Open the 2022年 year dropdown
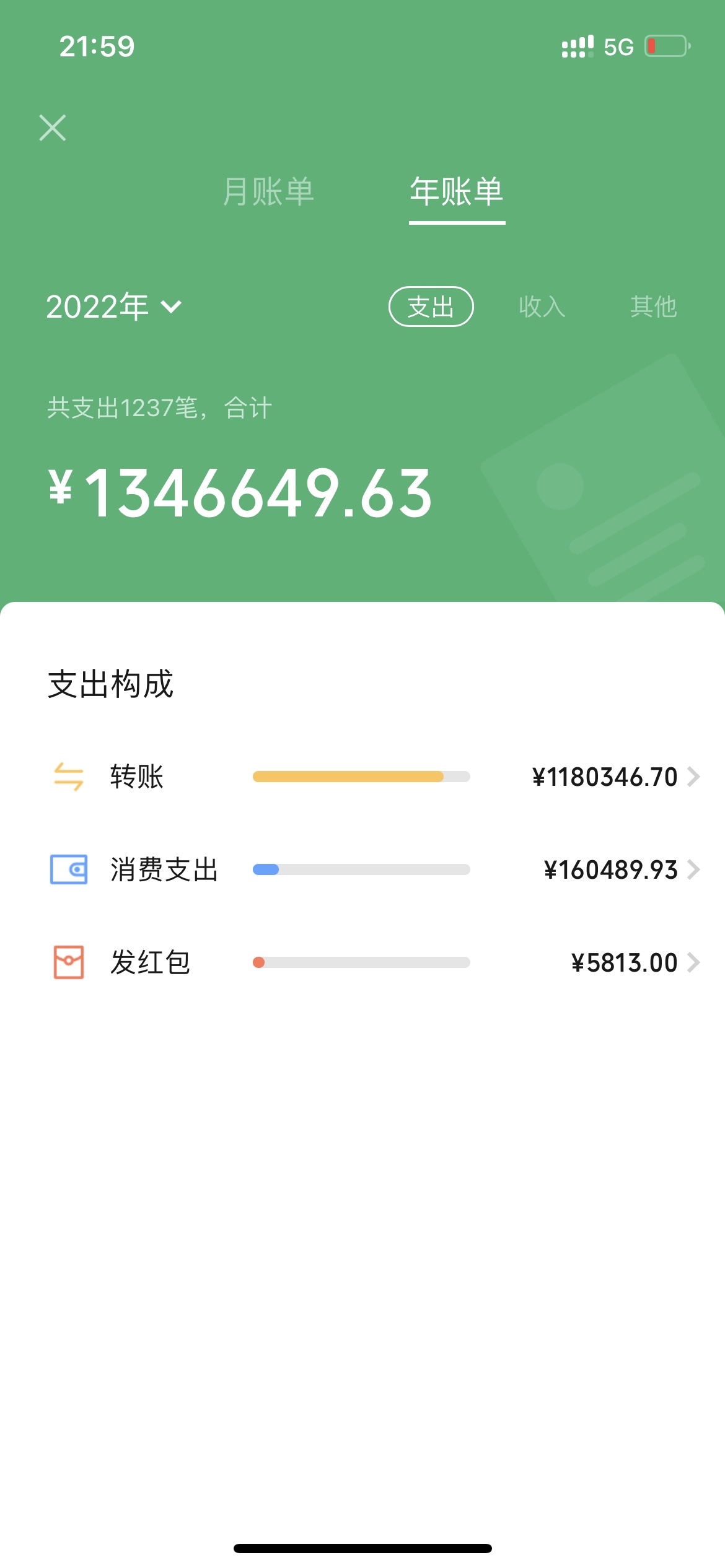Screen dimensions: 725x1568 114,307
